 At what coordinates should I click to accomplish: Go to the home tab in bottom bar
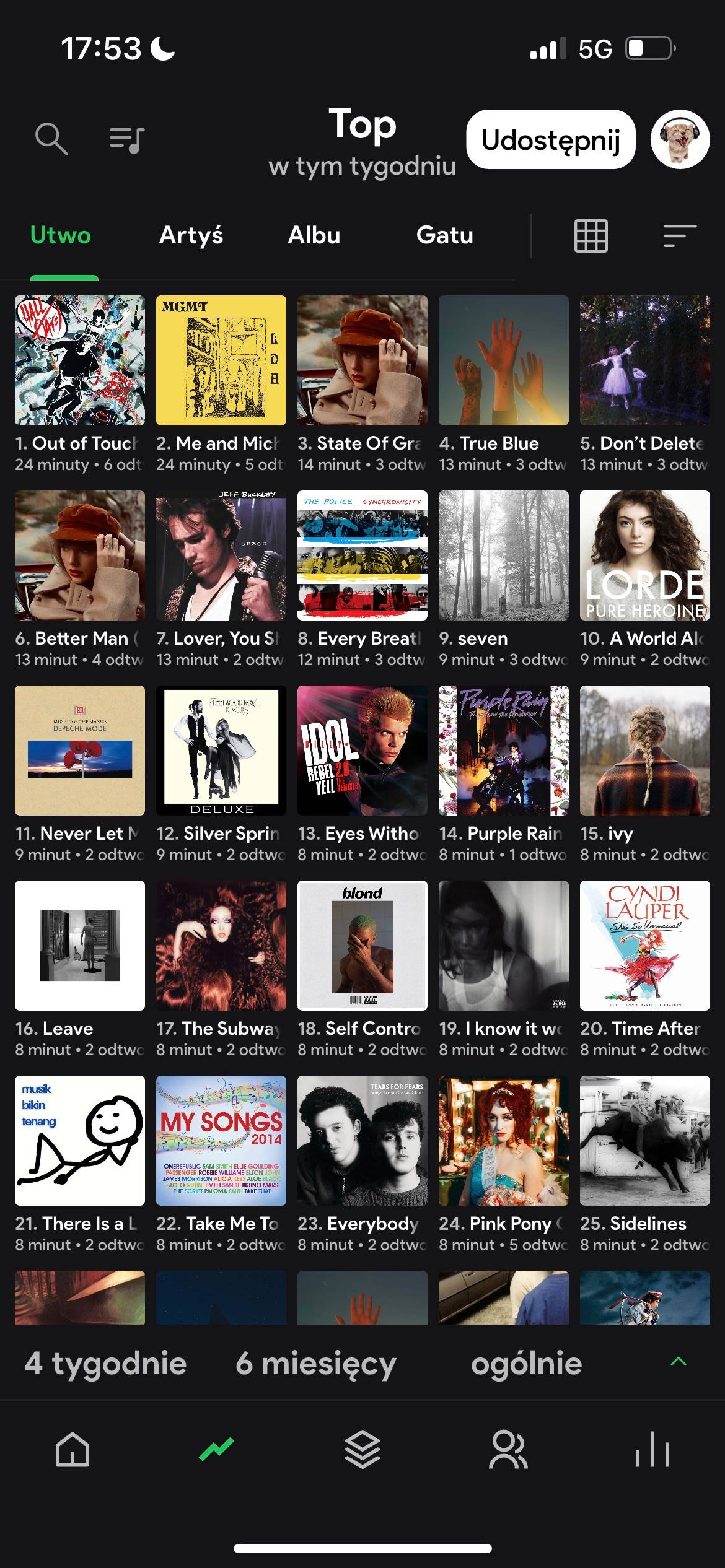point(72,1450)
